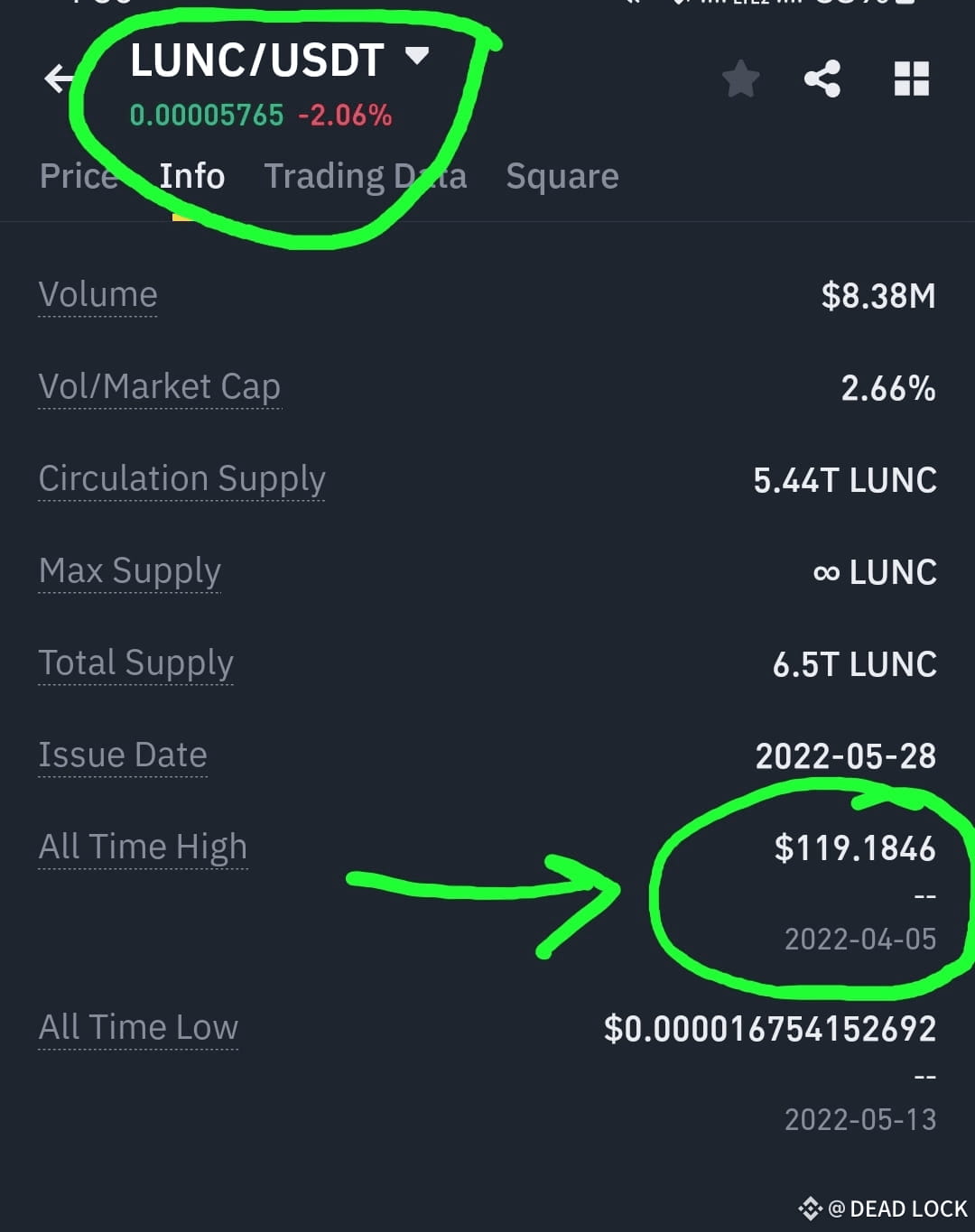
Task: Switch to the Trading Data tab
Action: (x=366, y=176)
